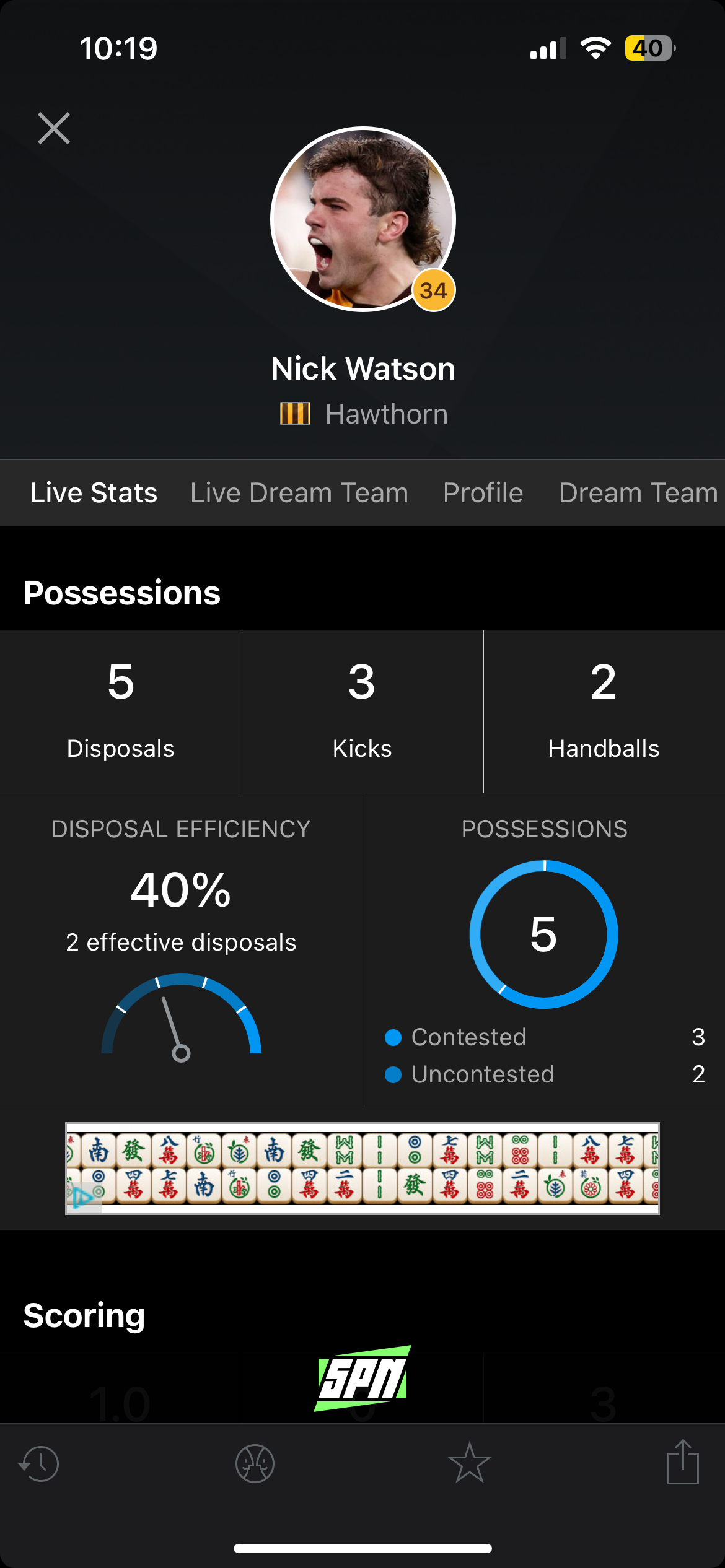The height and width of the screenshot is (1568, 725).
Task: Open the mahjong tiles ad banner
Action: (x=362, y=1169)
